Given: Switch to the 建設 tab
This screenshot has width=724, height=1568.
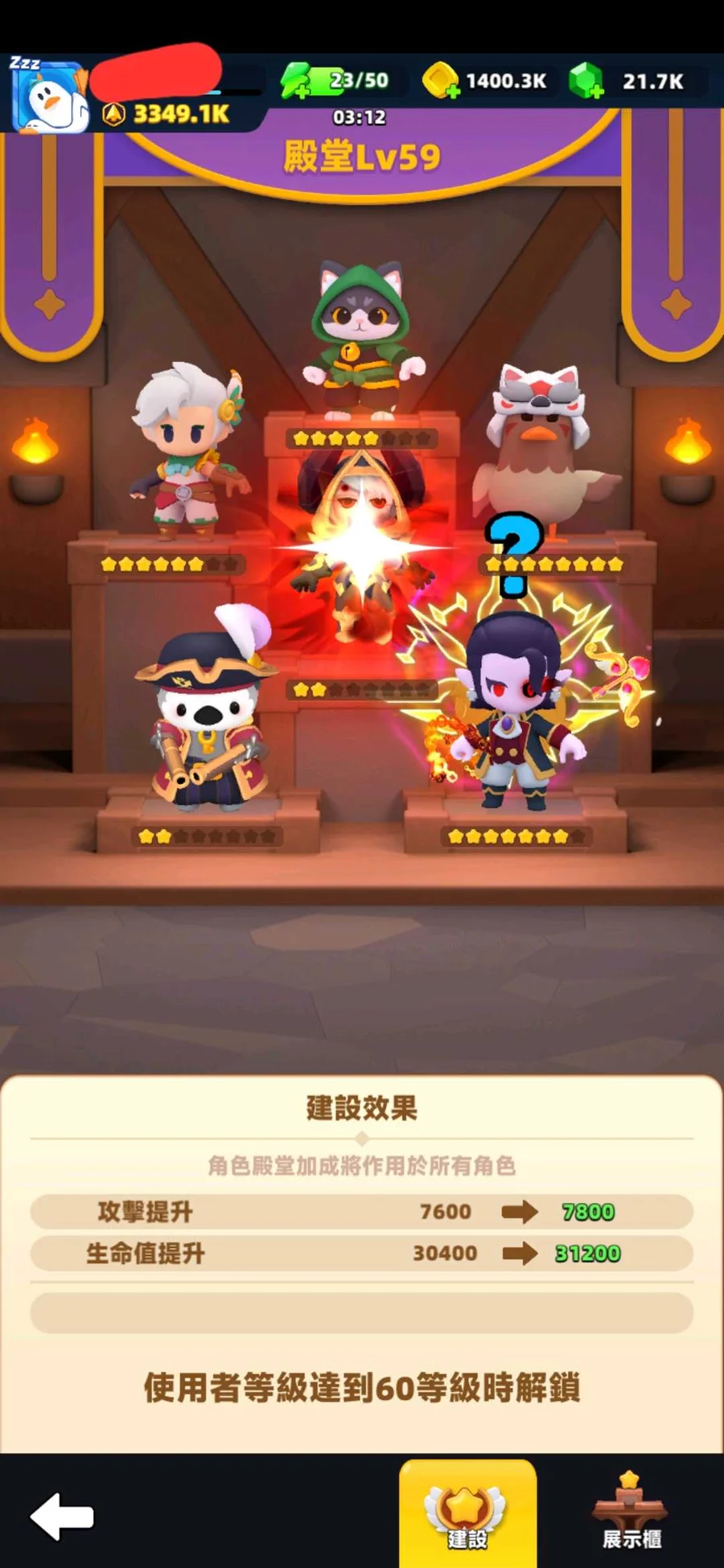Looking at the screenshot, I should (467, 1515).
